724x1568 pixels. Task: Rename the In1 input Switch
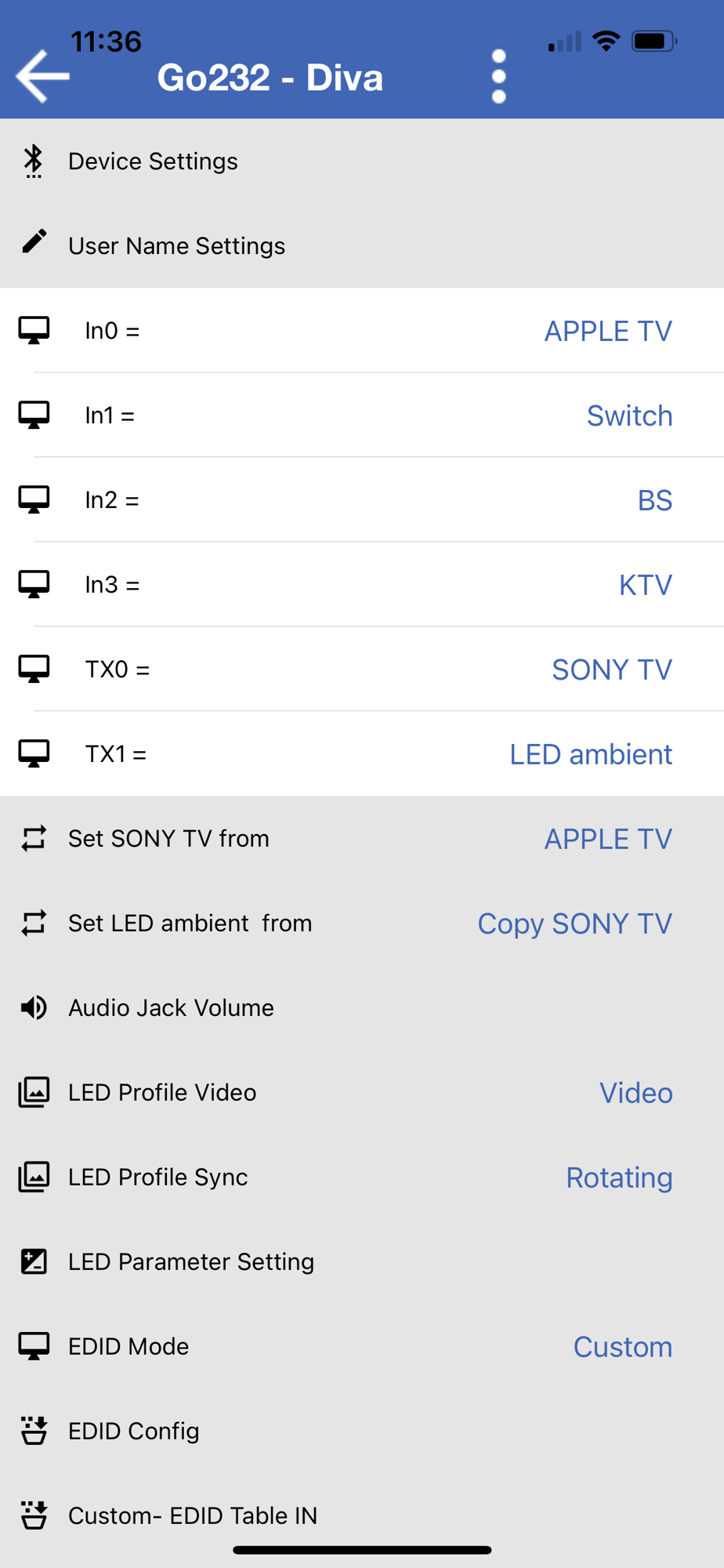tap(628, 416)
